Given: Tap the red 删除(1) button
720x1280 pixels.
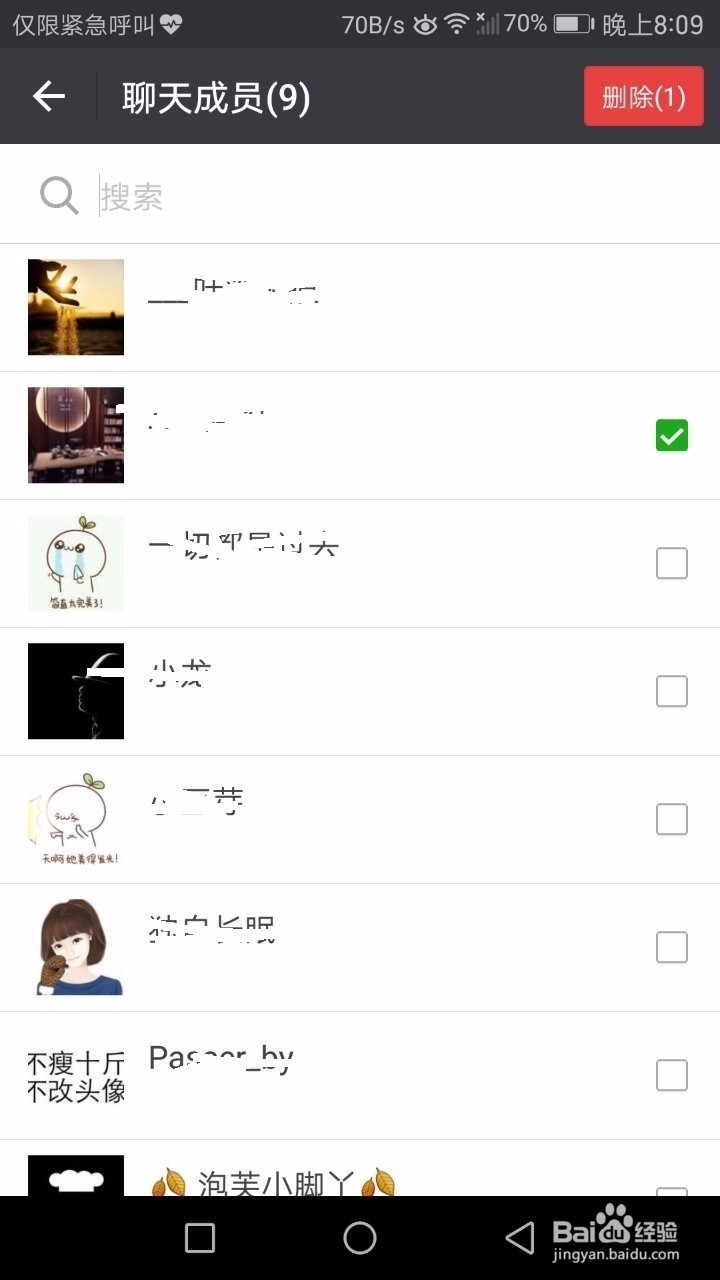Looking at the screenshot, I should point(644,97).
